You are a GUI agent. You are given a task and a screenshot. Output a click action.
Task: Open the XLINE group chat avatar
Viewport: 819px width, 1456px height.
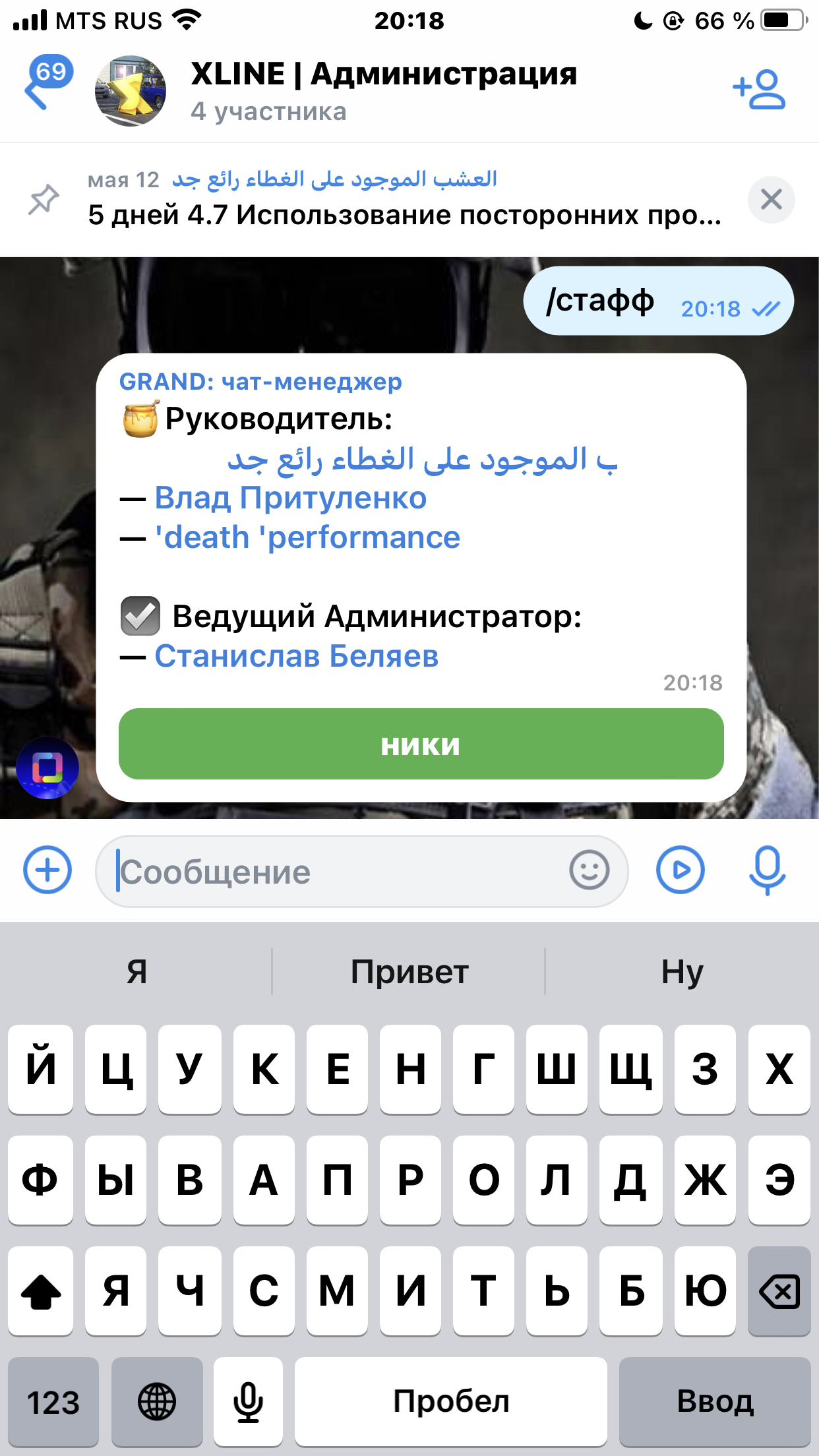click(131, 91)
